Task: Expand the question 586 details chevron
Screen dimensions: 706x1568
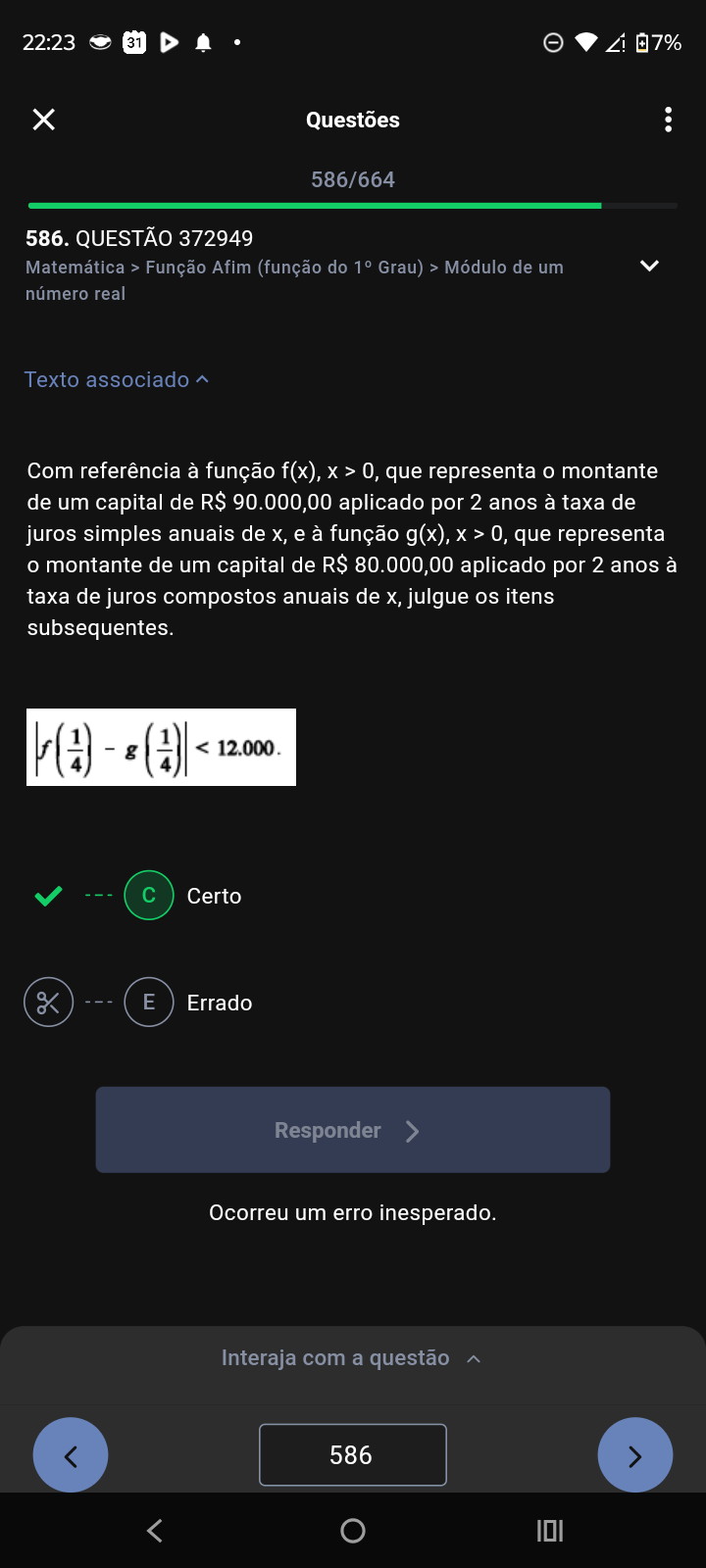Action: [x=649, y=266]
